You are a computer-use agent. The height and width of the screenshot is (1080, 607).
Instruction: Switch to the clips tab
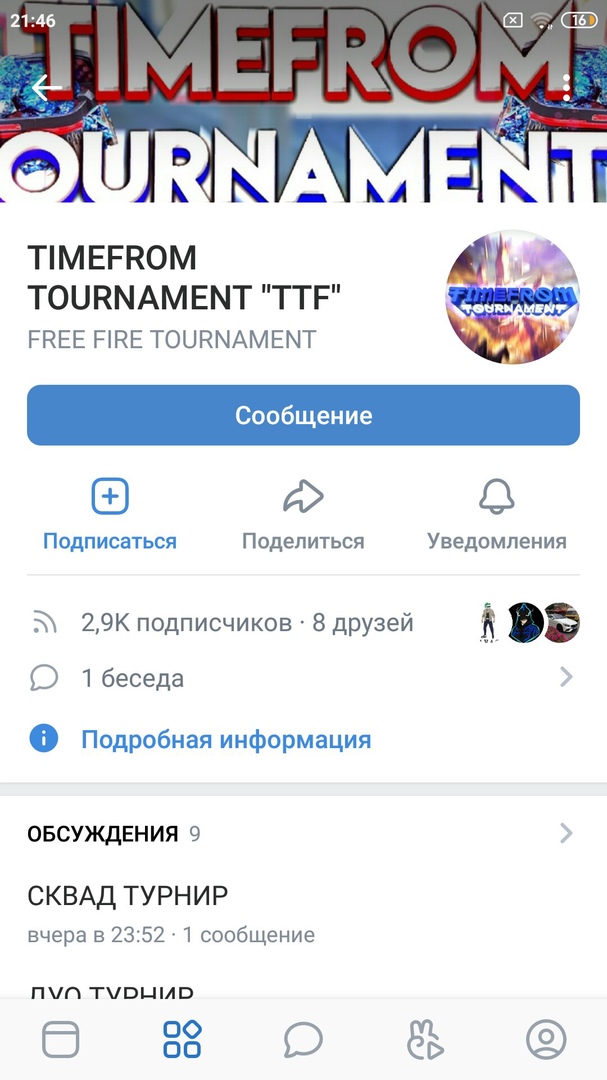(425, 1040)
